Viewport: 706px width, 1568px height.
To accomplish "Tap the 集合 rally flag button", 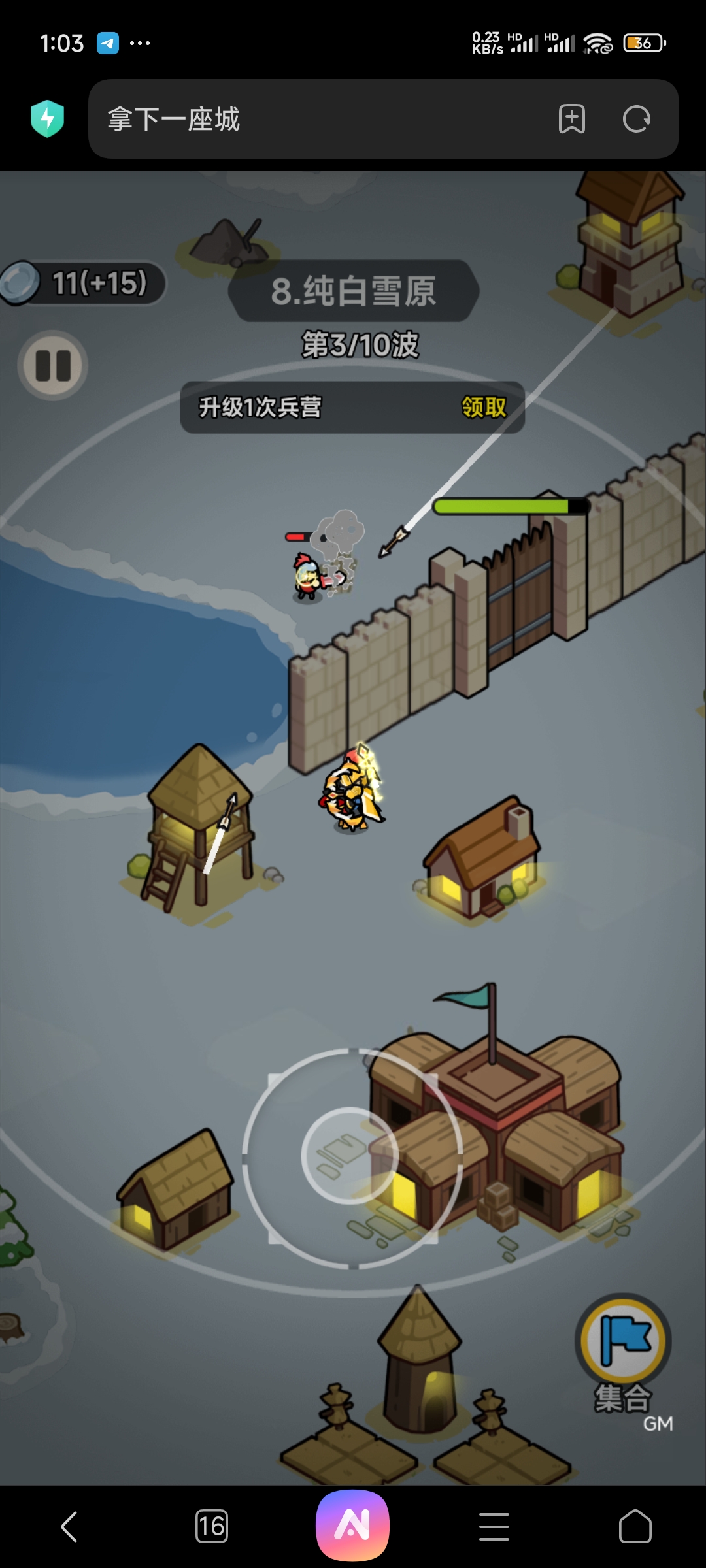I will coord(623,1340).
